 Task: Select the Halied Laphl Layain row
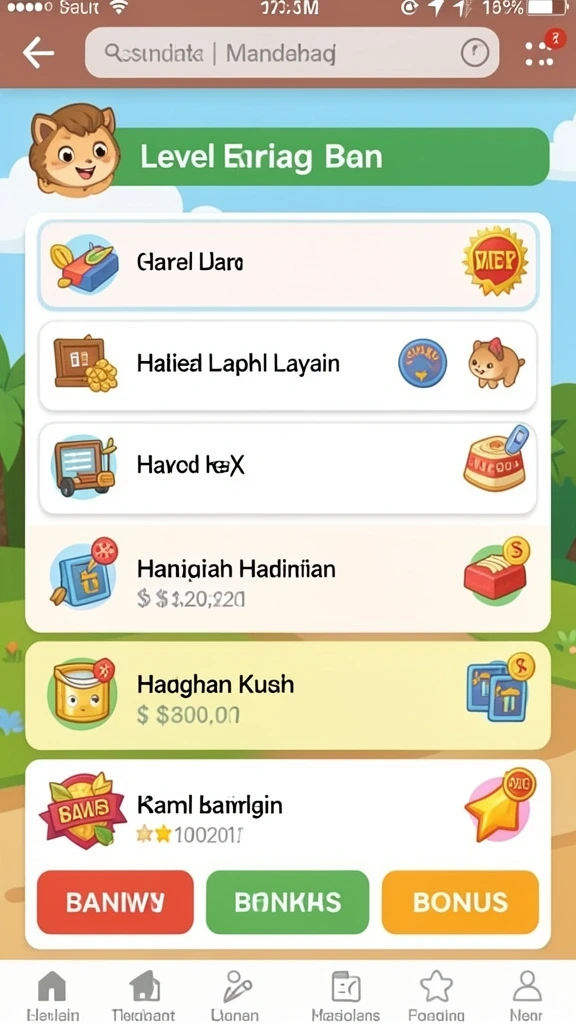[x=288, y=364]
